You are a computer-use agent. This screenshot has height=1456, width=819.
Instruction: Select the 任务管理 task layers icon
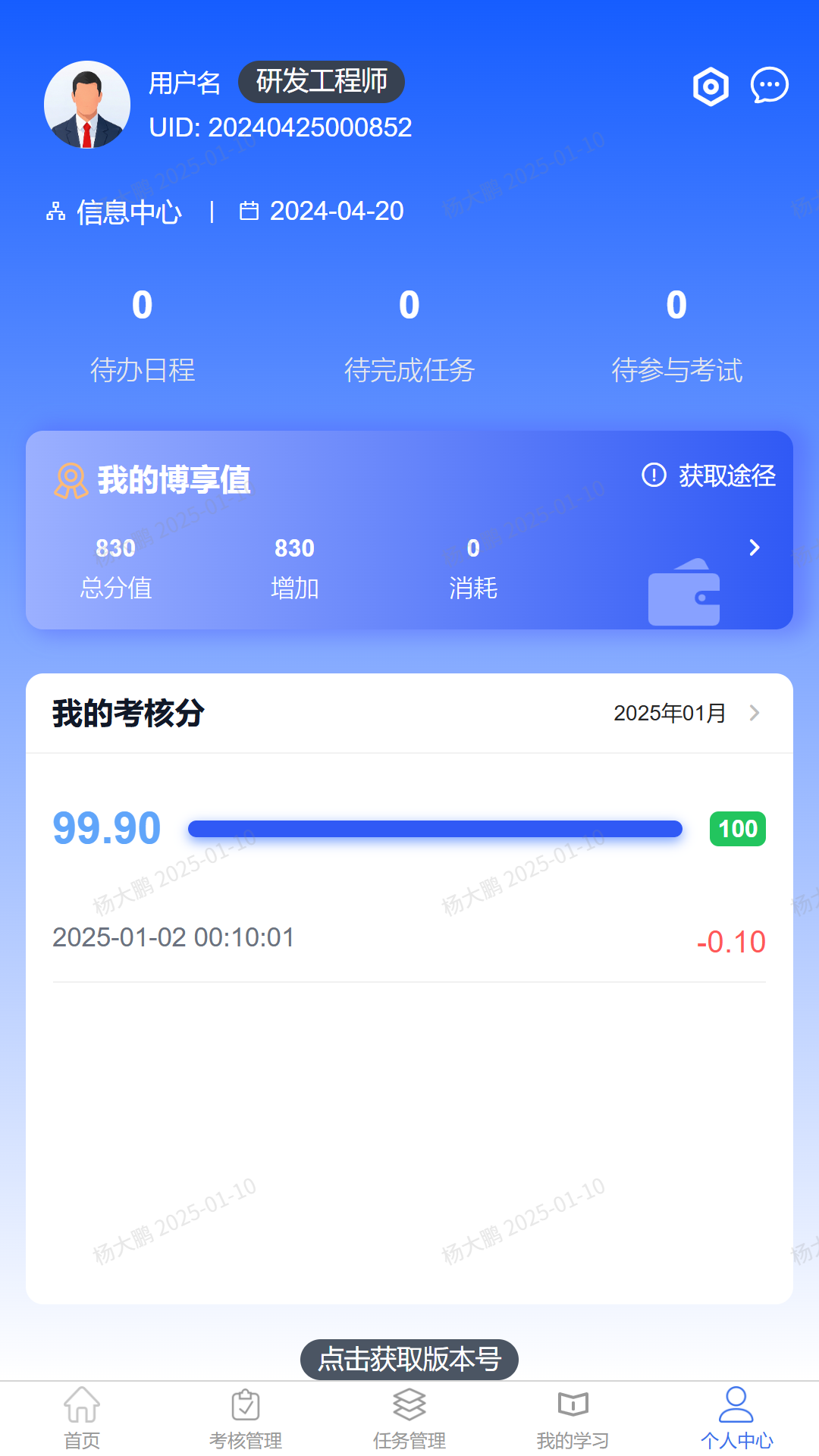click(409, 1407)
